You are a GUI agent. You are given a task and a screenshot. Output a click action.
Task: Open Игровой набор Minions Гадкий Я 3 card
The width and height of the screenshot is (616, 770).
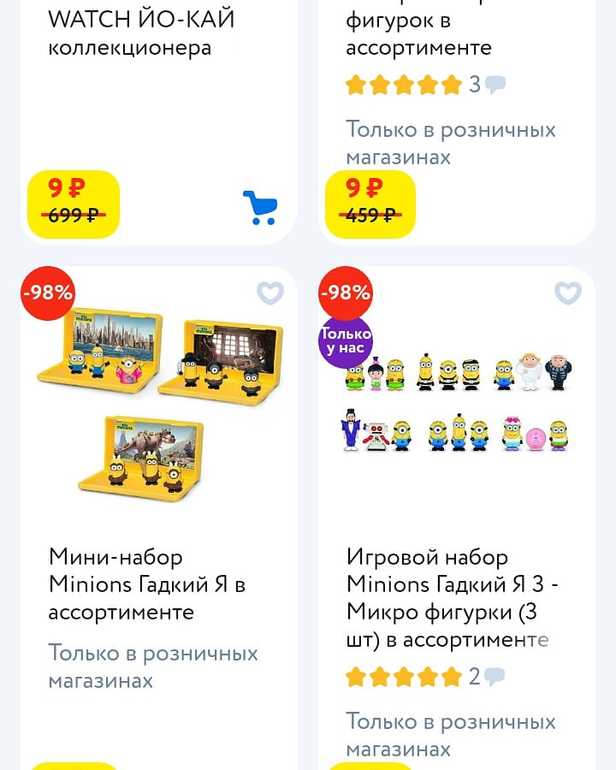click(447, 597)
